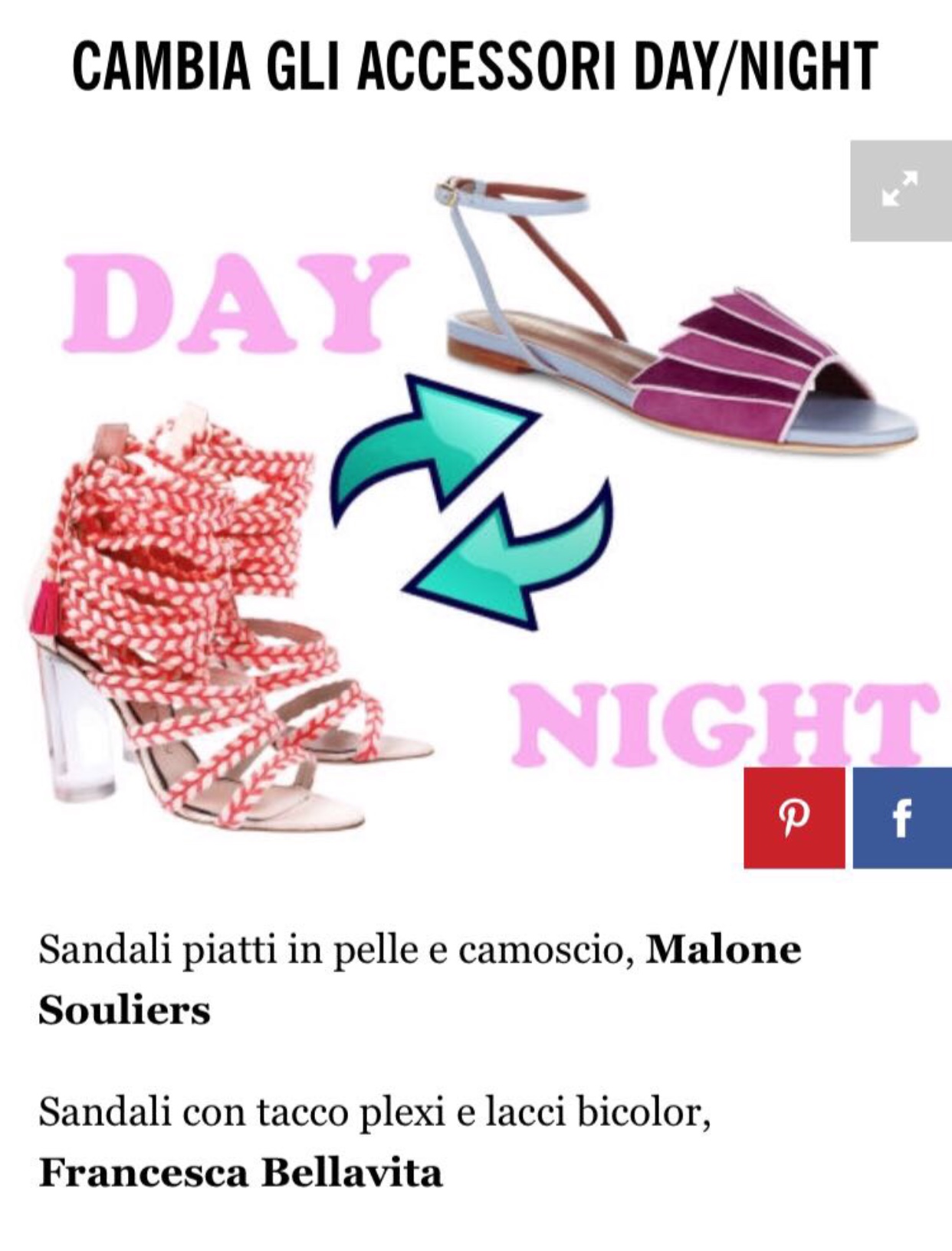Expand the image to fullscreen
952x1251 pixels.
[x=900, y=190]
